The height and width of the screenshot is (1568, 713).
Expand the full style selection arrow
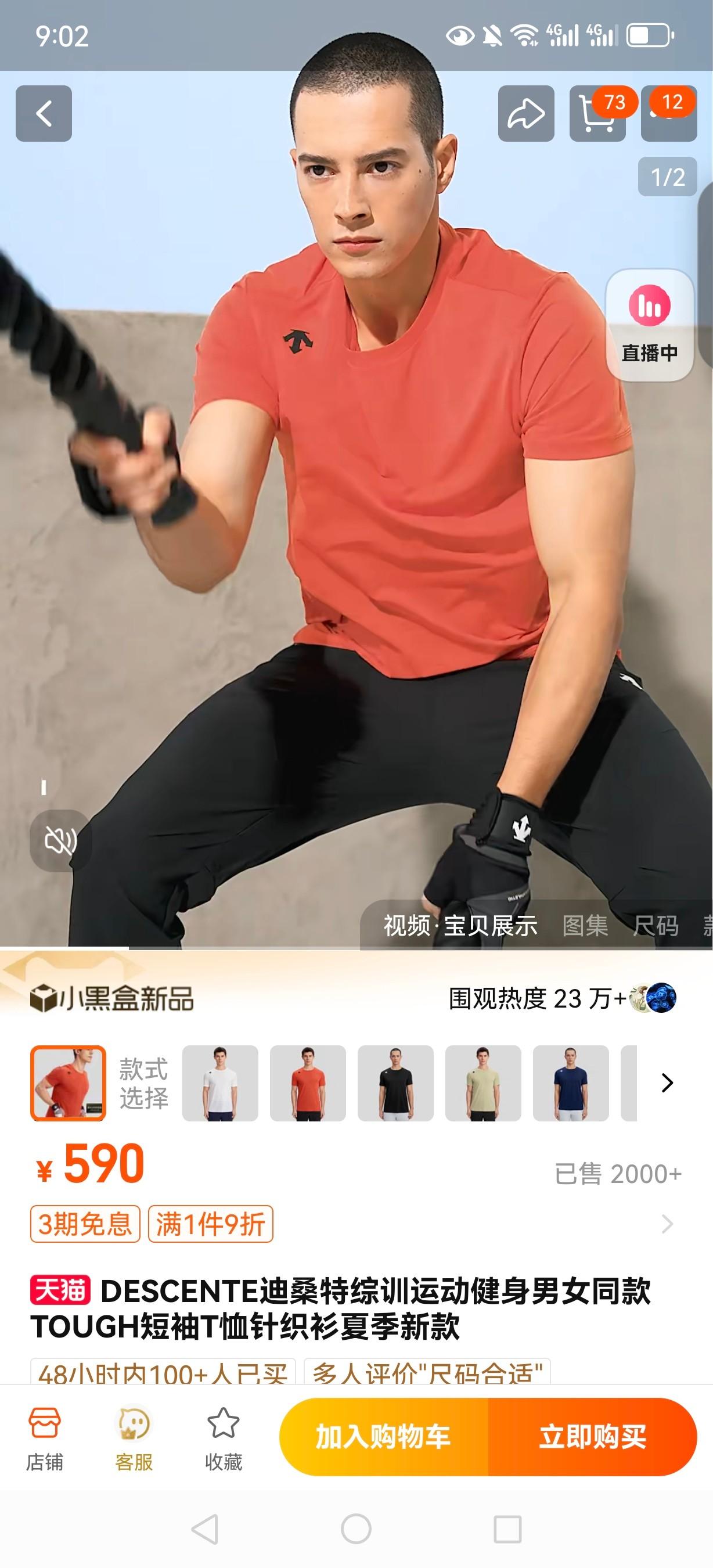(x=667, y=1083)
